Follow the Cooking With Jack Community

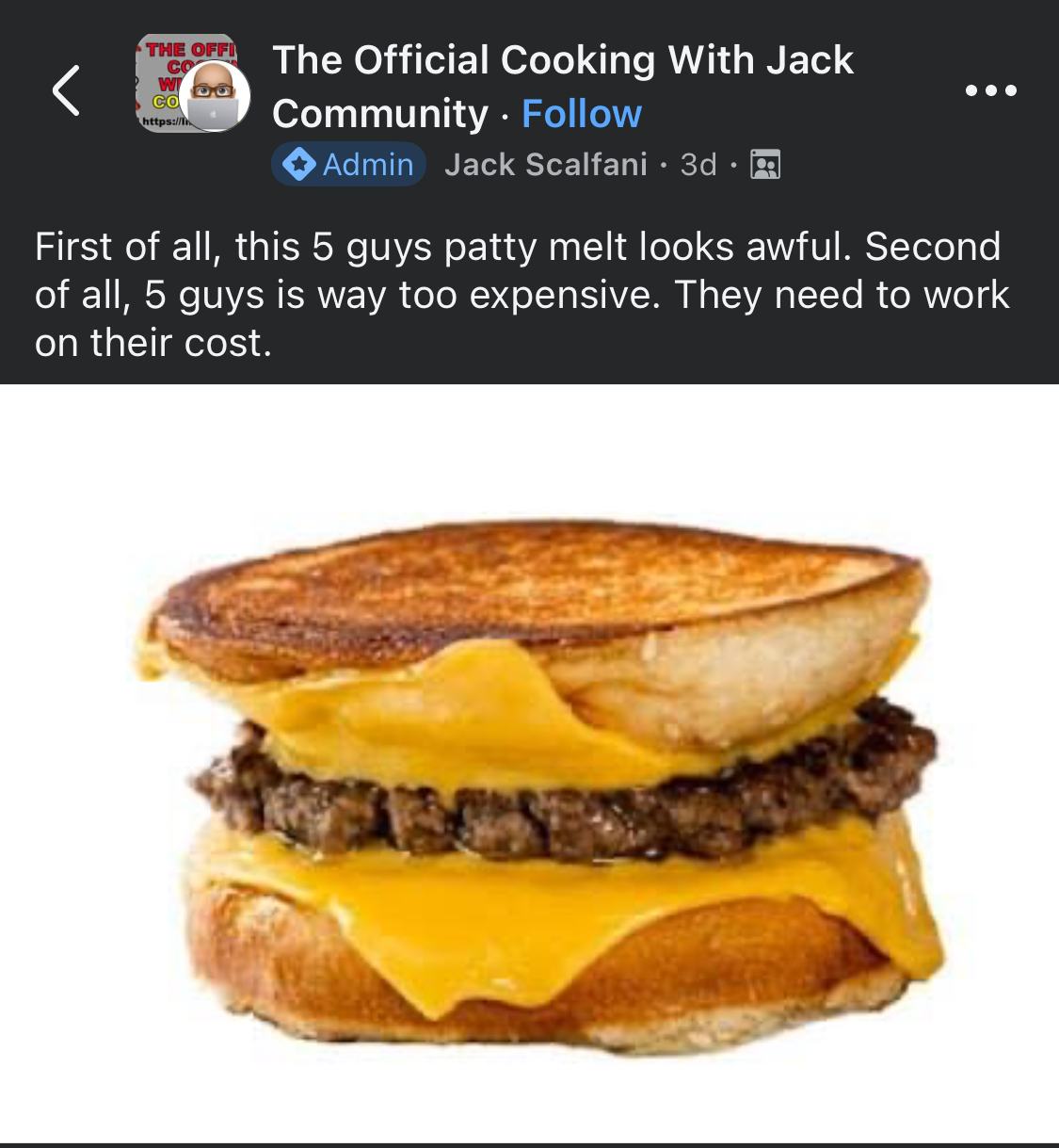[582, 114]
